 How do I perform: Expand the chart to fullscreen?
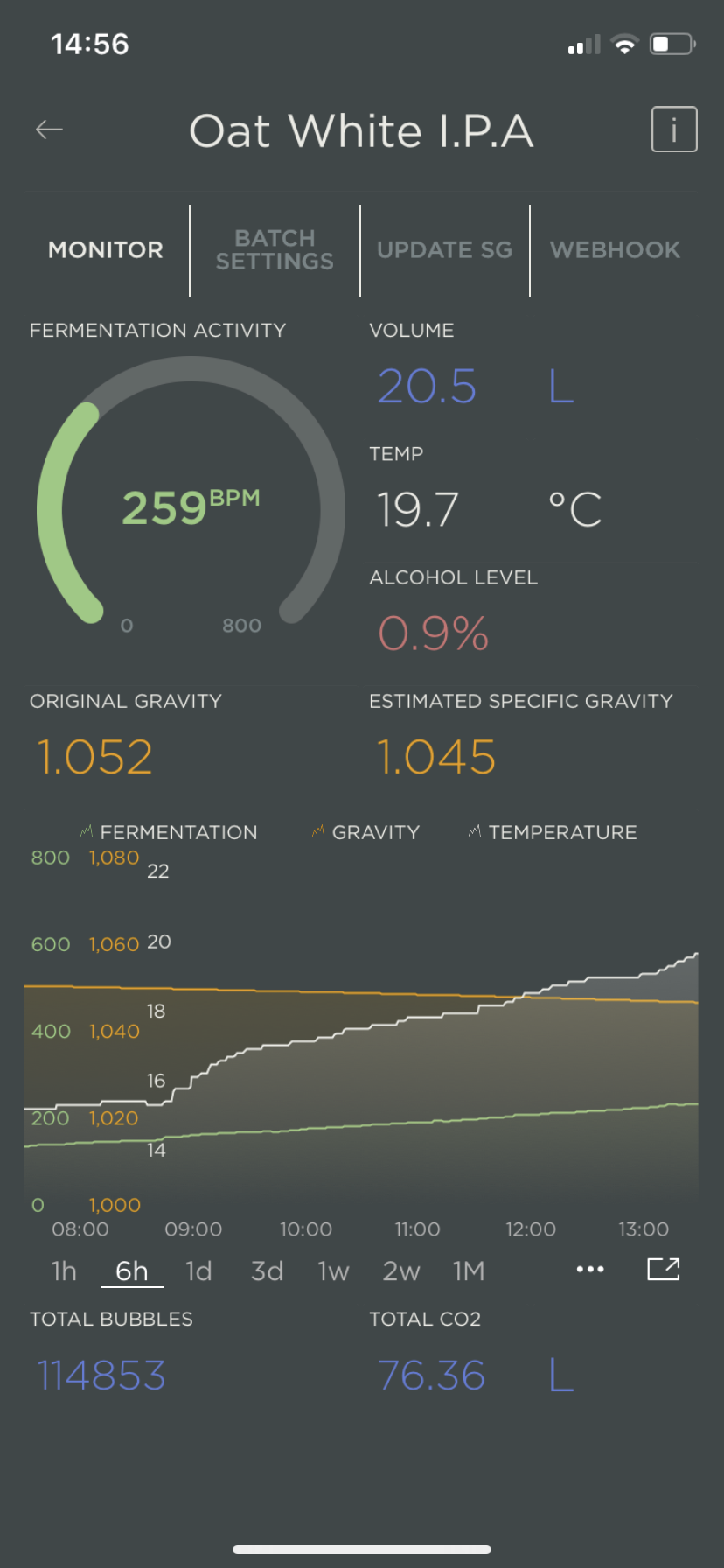pos(663,1269)
